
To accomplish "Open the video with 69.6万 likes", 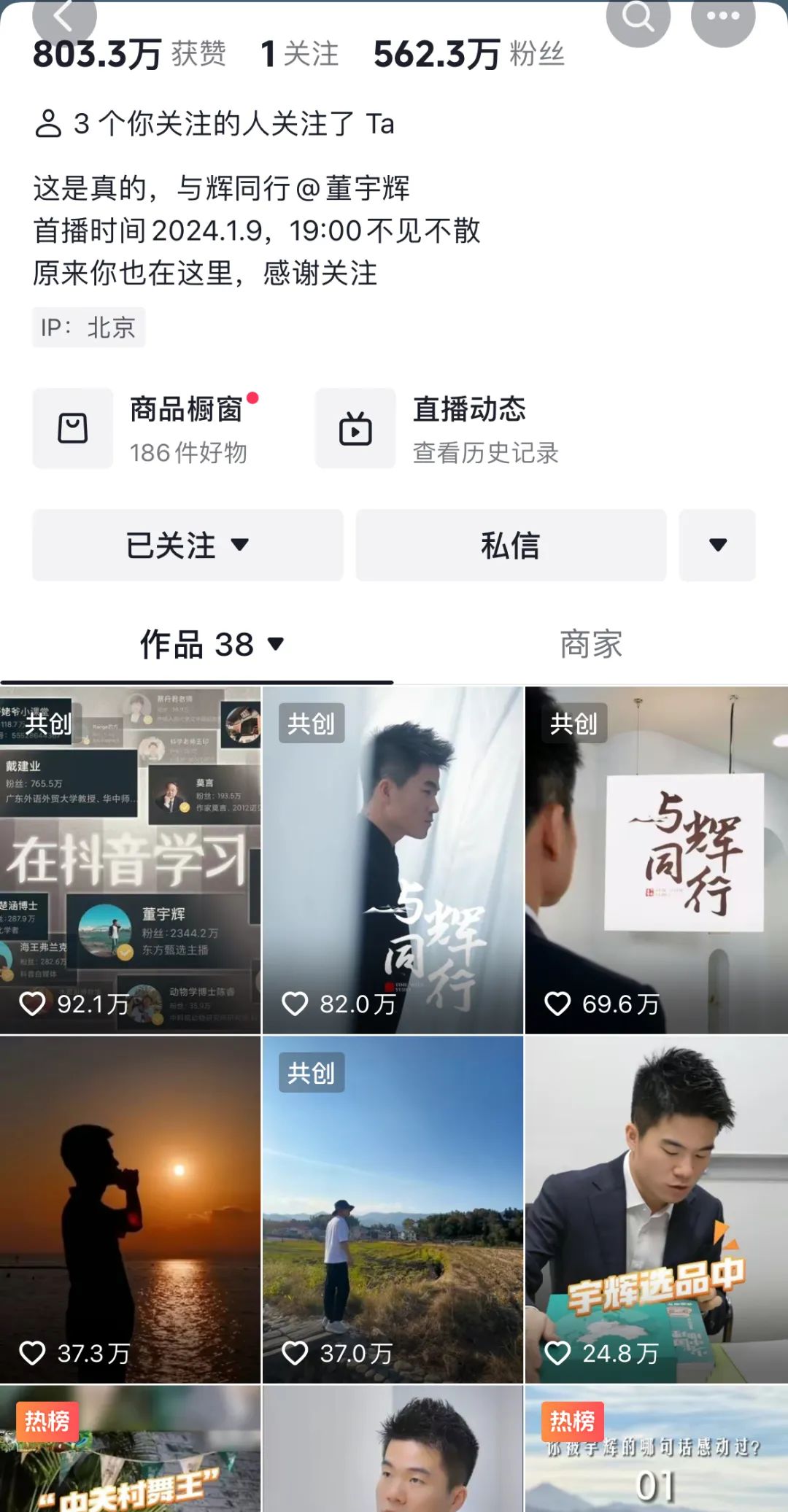I will pos(657,861).
